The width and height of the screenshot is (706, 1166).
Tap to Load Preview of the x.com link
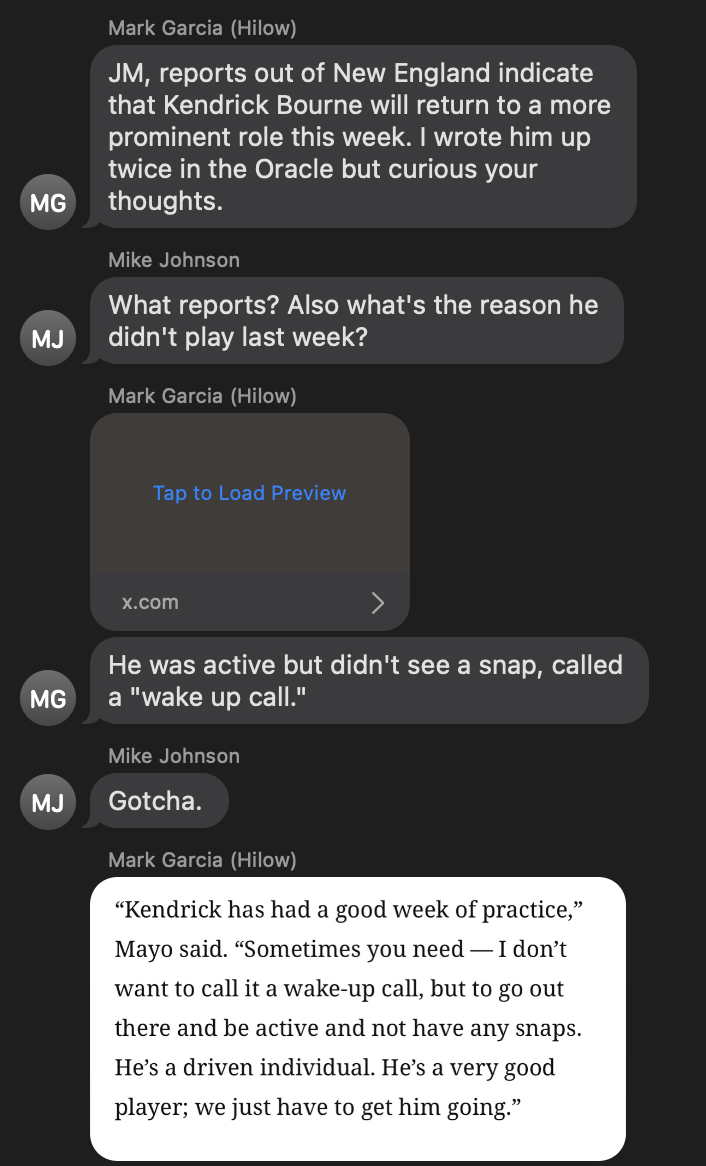(x=249, y=493)
